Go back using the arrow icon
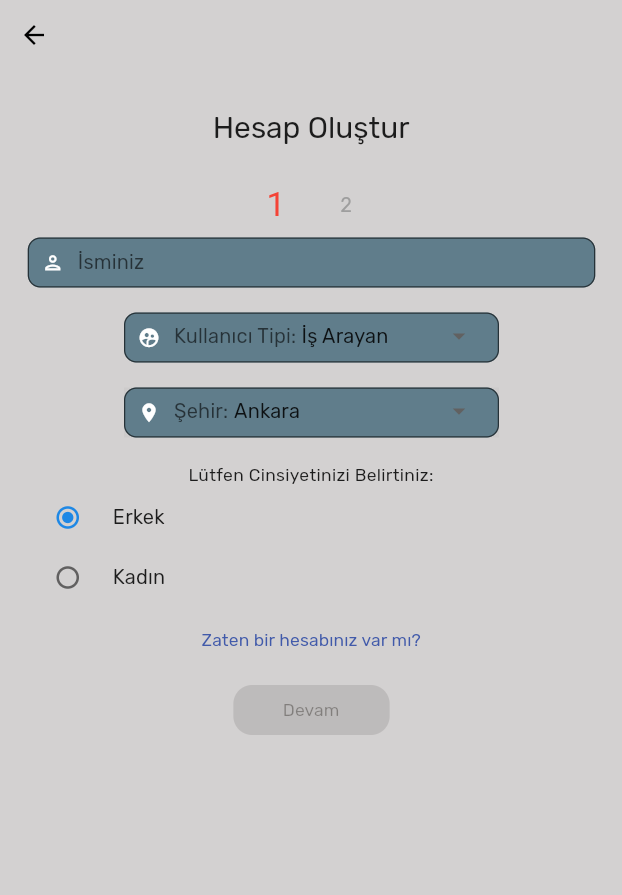 (x=34, y=35)
